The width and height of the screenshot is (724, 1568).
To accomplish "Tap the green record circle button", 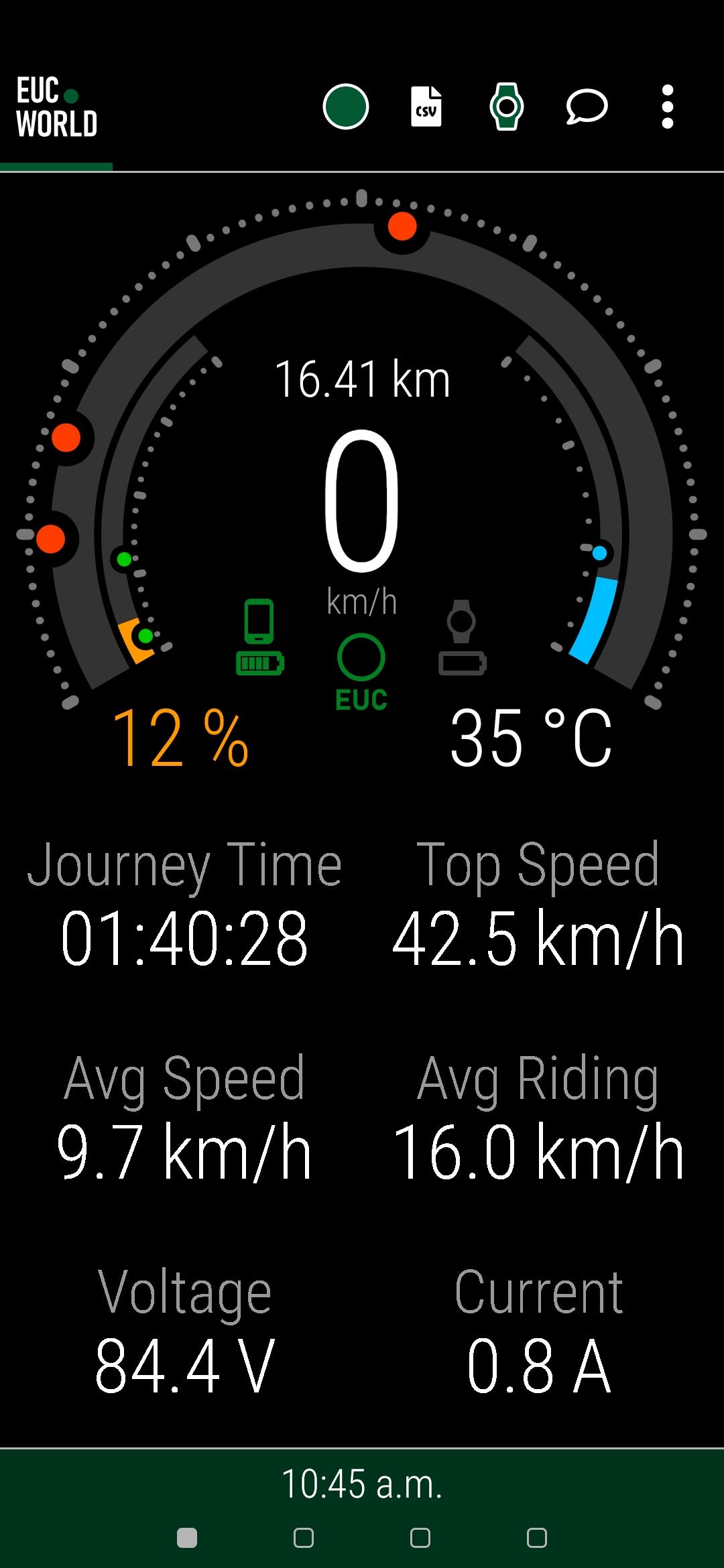I will pos(346,107).
